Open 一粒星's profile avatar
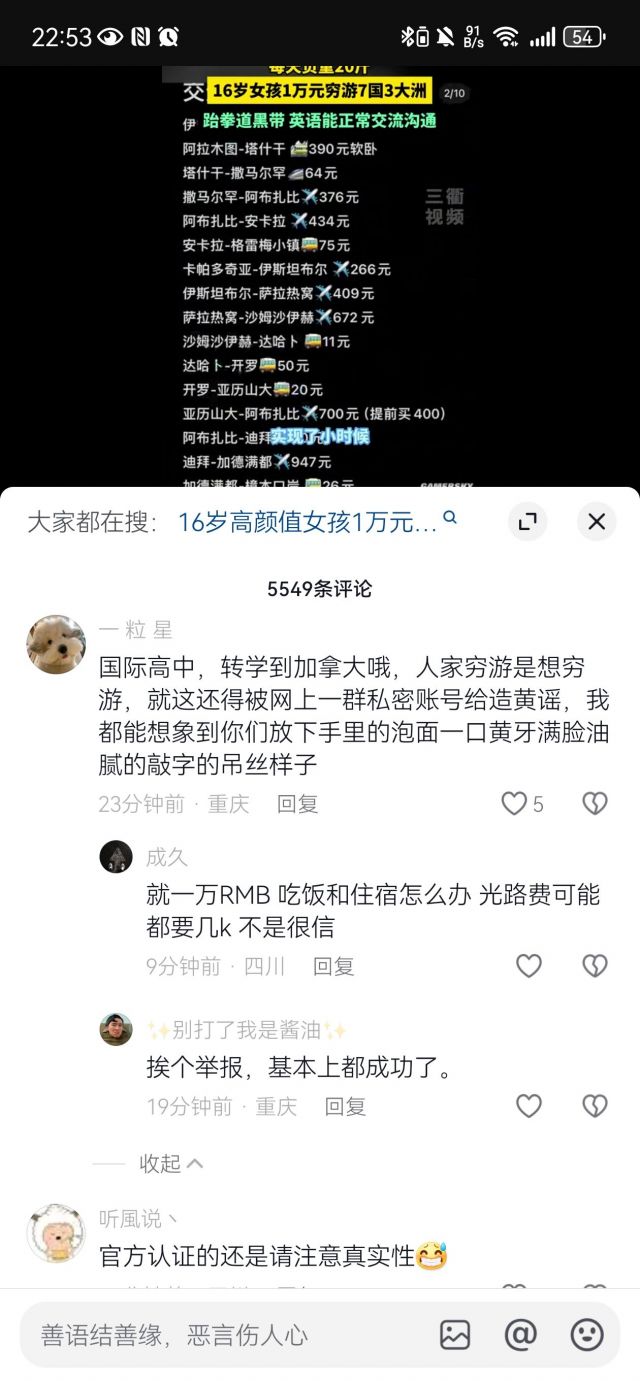The height and width of the screenshot is (1381, 640). (56, 645)
